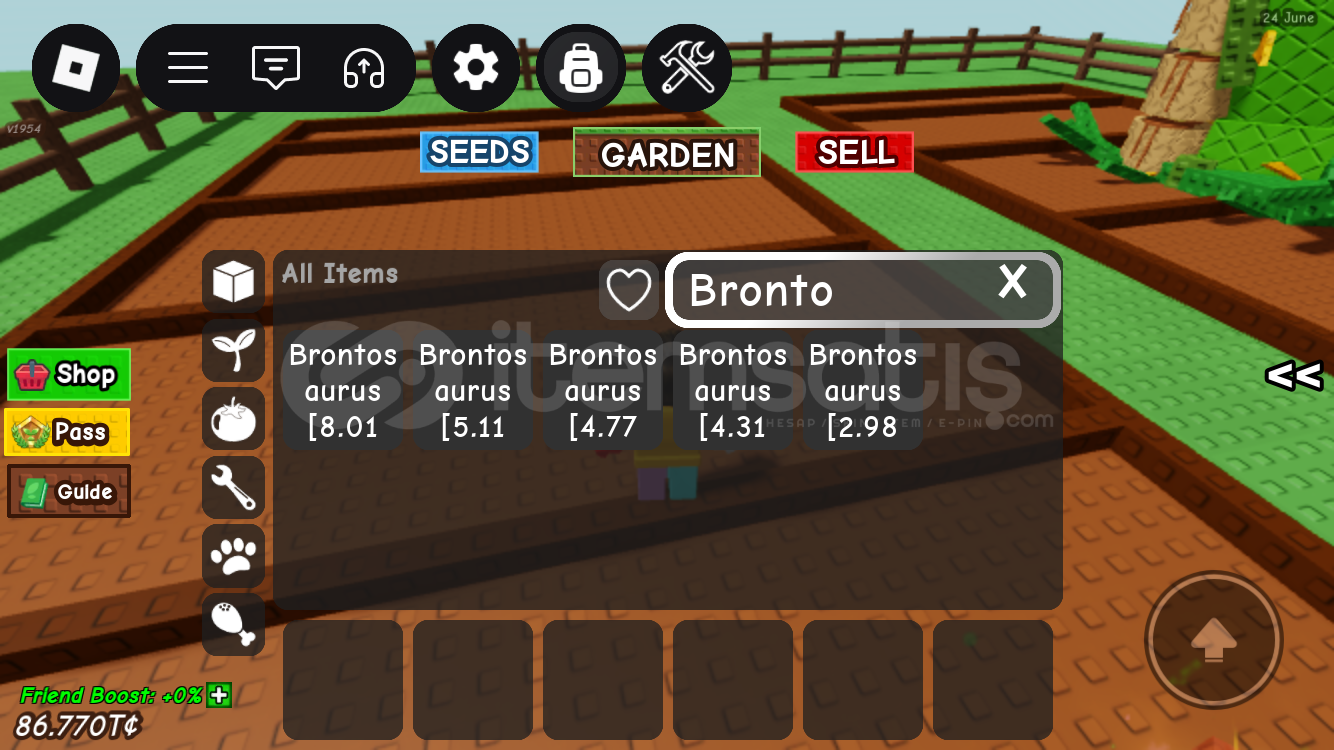Open the Guide book
Screen dimensions: 1334x750
(69, 491)
